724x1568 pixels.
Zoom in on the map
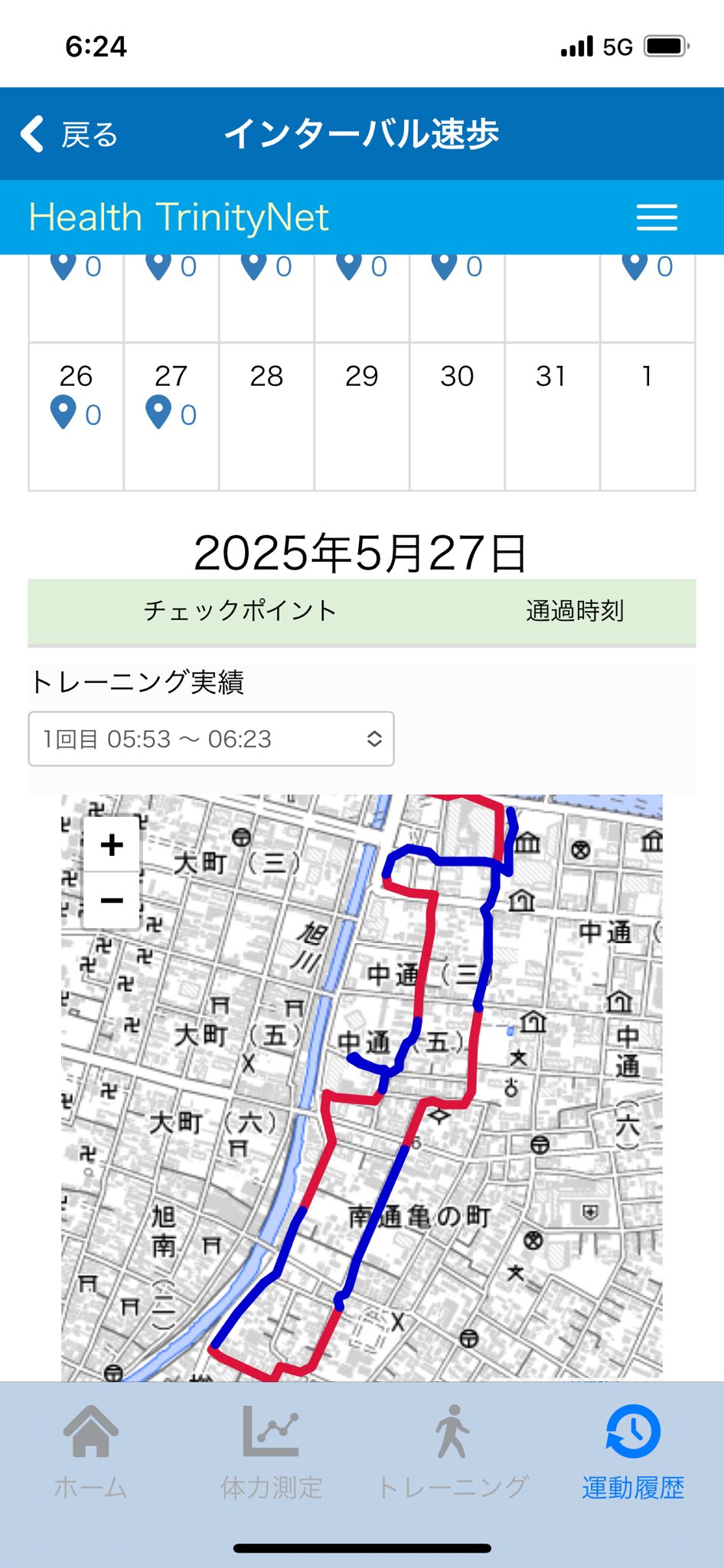112,844
